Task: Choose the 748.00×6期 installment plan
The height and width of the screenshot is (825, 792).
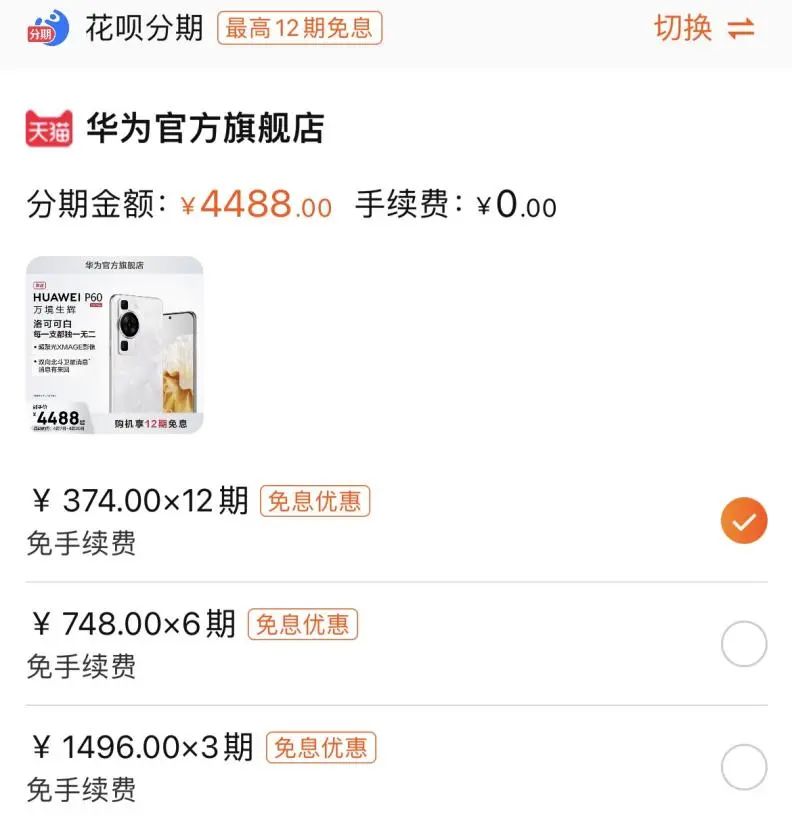Action: pyautogui.click(x=743, y=644)
